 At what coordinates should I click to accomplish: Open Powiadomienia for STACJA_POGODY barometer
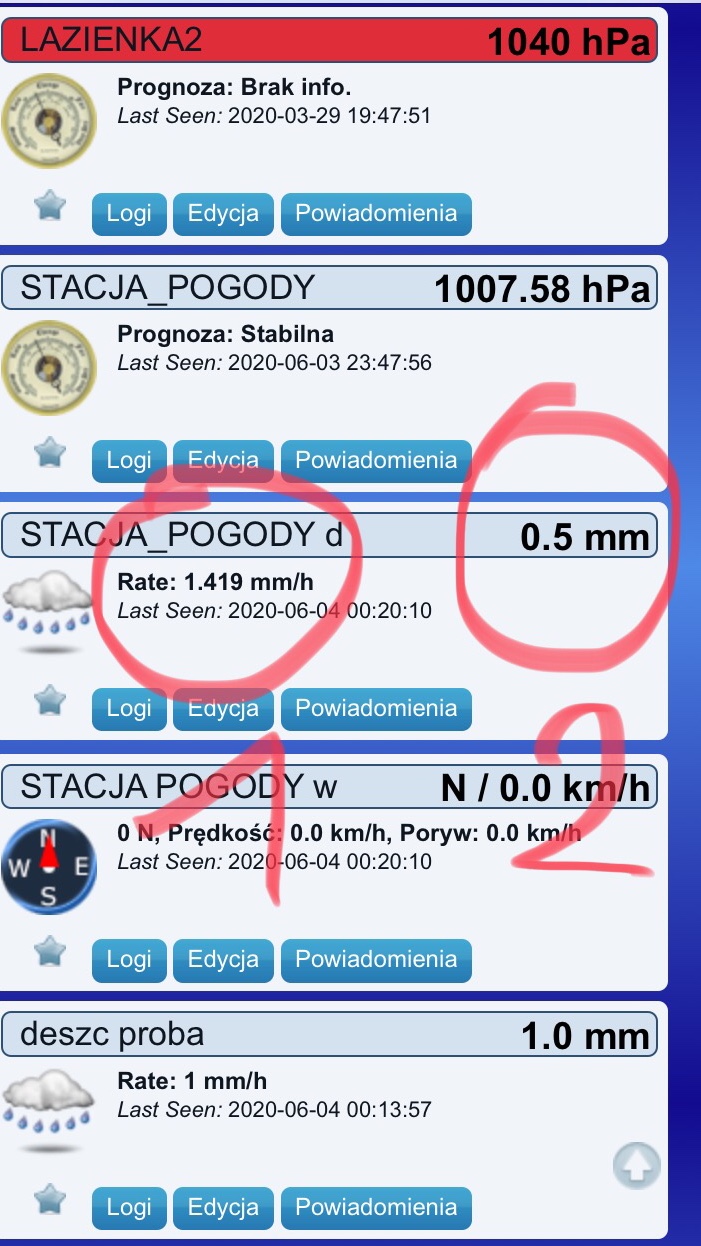[x=376, y=460]
